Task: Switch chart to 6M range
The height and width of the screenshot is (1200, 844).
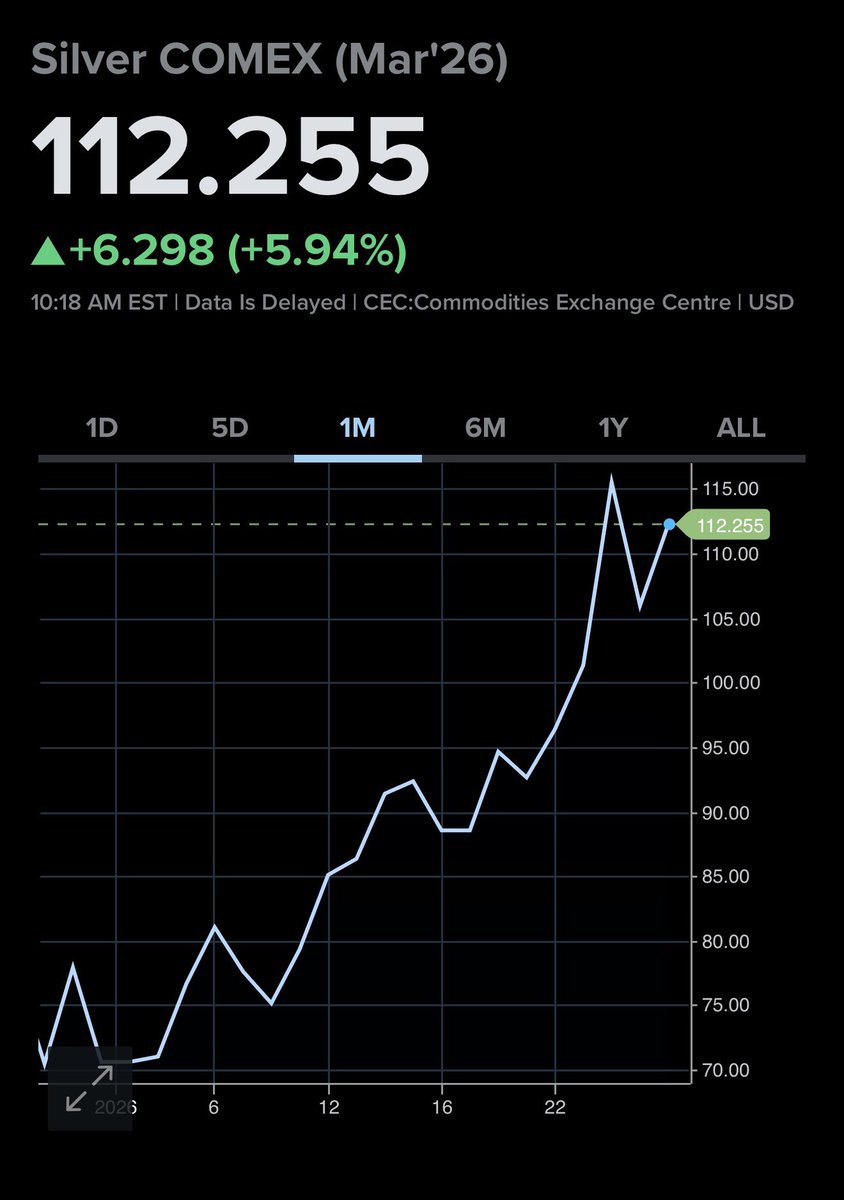Action: [x=485, y=429]
